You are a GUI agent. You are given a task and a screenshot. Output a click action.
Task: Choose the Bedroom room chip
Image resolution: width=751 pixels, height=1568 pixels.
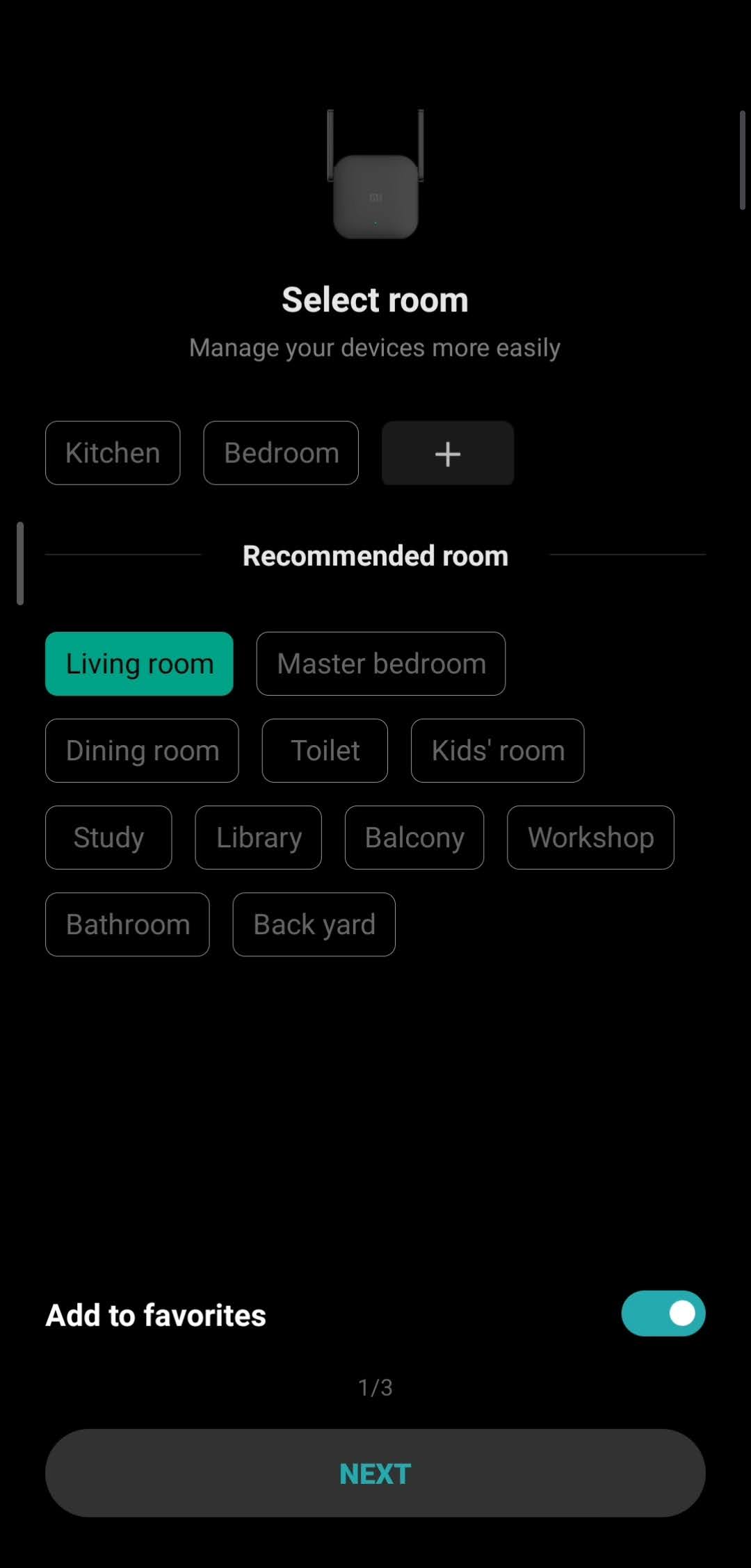click(x=281, y=453)
